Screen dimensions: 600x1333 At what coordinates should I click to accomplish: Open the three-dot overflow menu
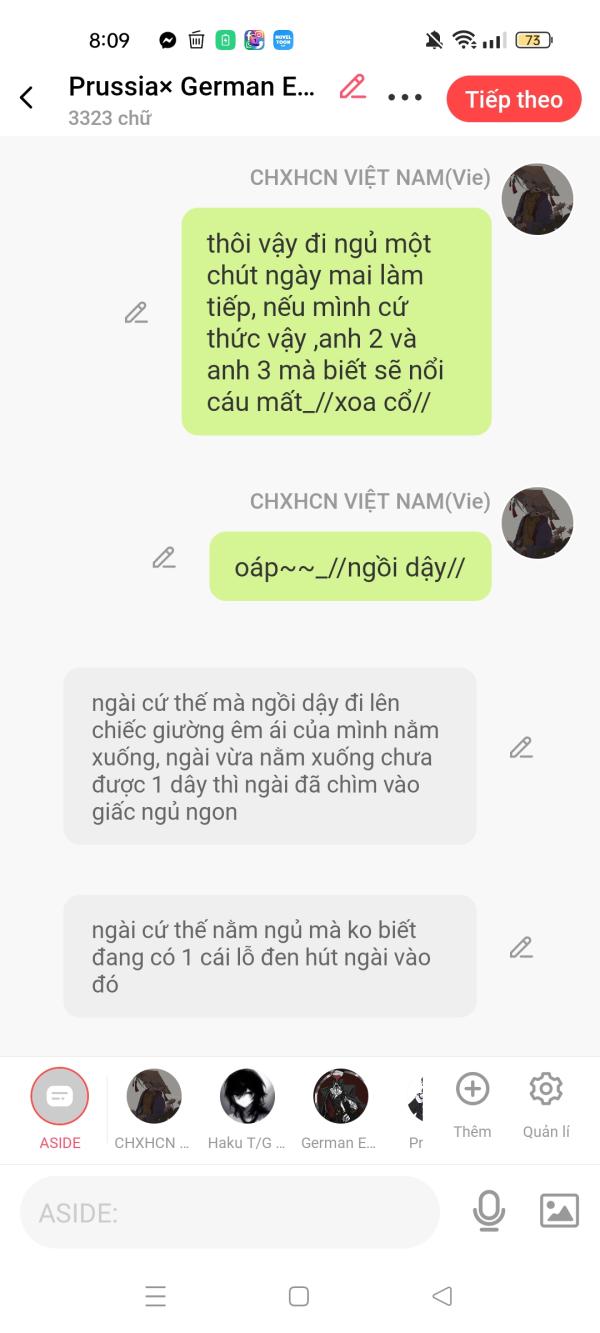[405, 98]
